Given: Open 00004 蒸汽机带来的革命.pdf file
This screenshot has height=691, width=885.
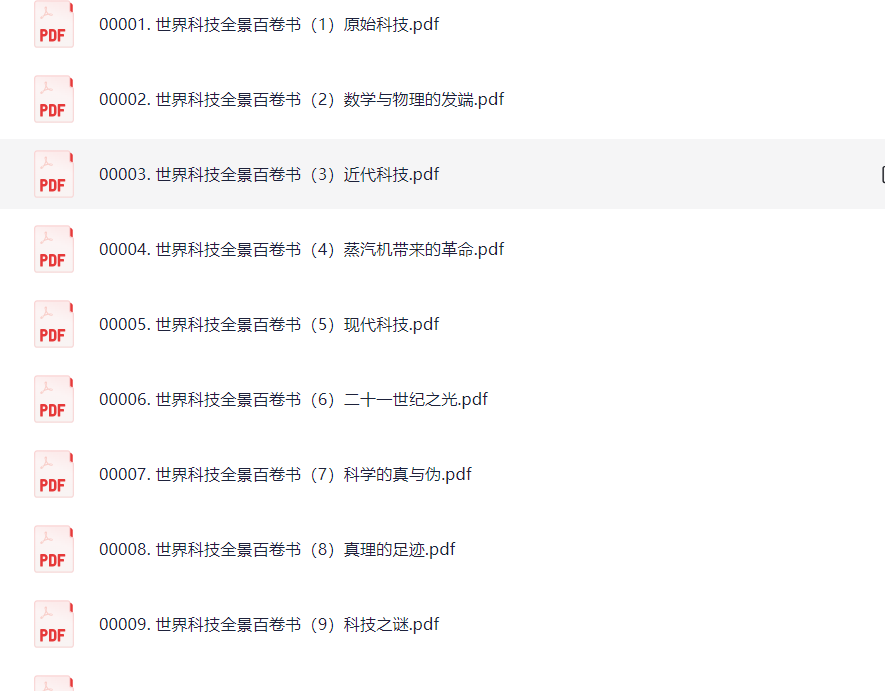Looking at the screenshot, I should (300, 249).
